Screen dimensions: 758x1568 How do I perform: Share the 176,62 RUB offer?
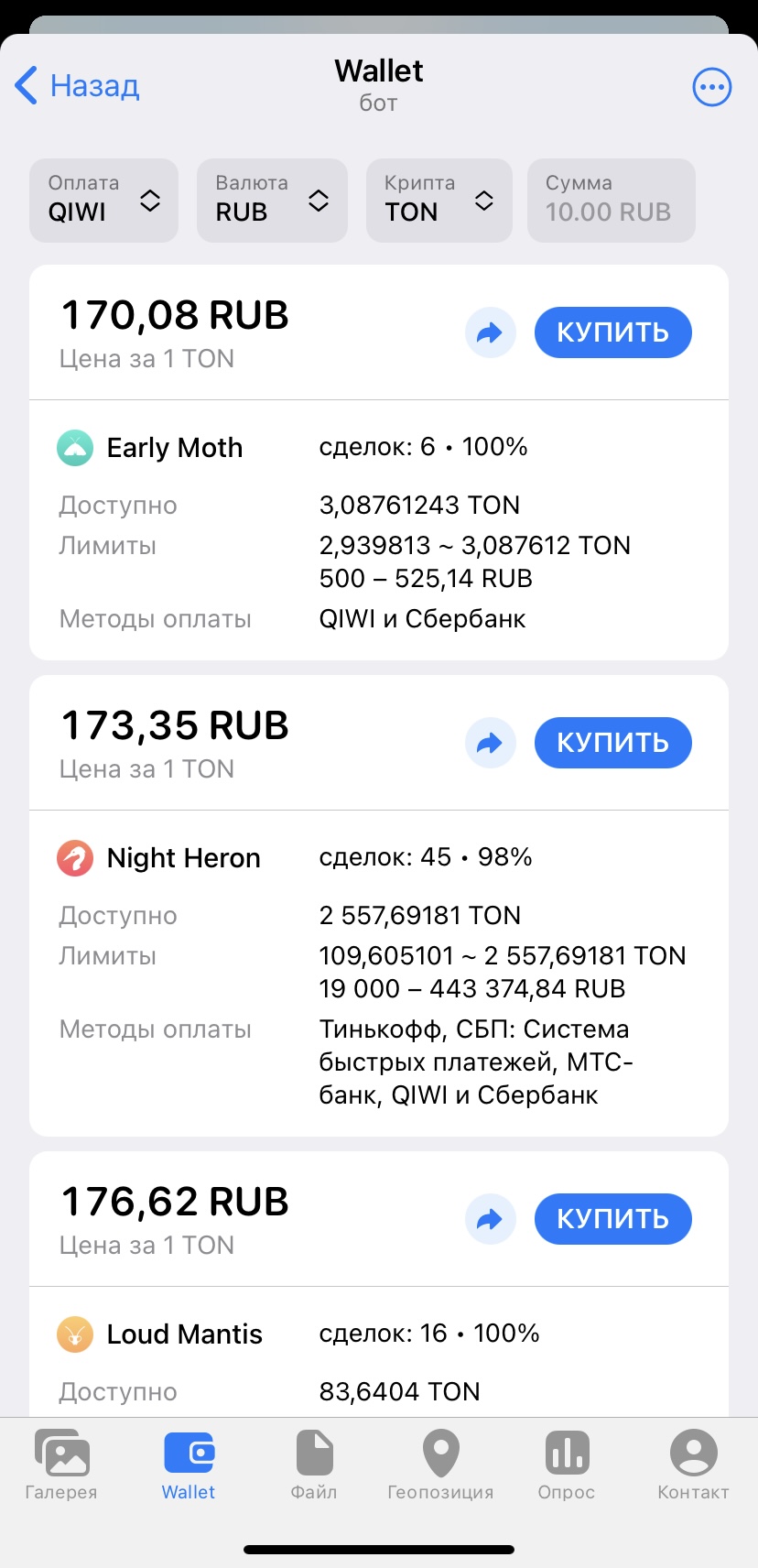(490, 1219)
